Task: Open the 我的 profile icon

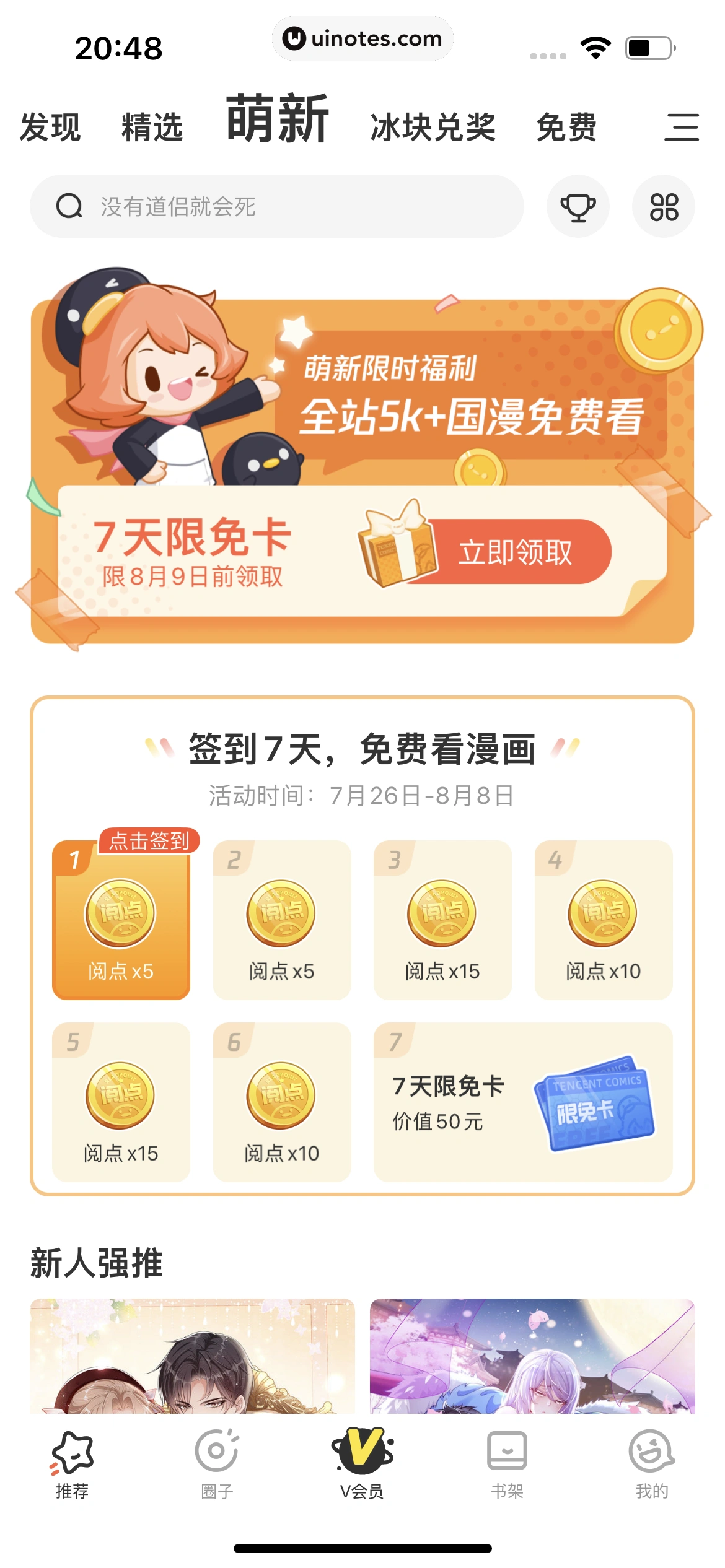Action: pyautogui.click(x=652, y=1469)
